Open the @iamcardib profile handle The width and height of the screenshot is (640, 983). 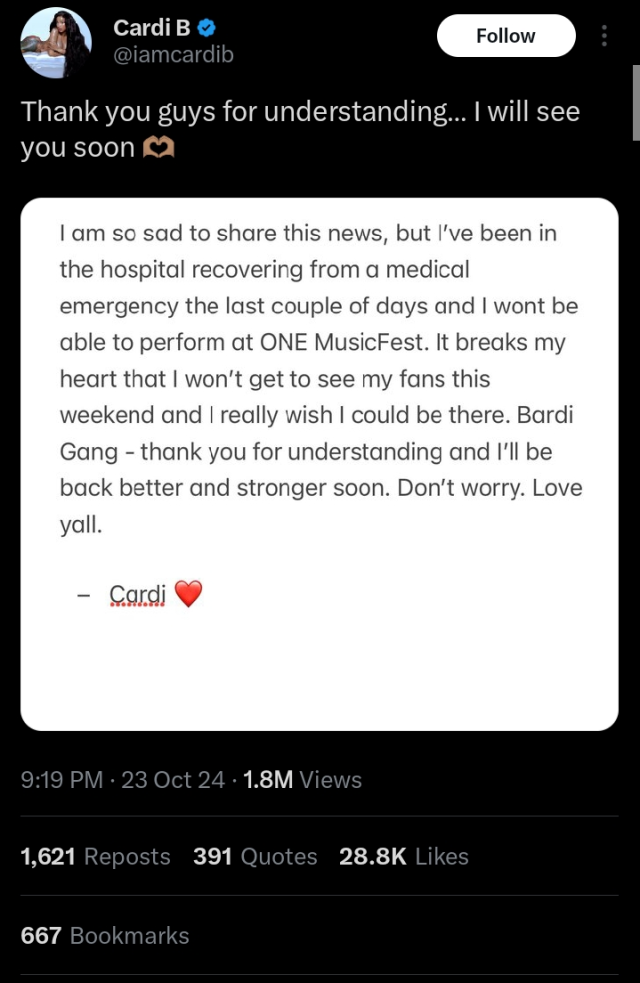pyautogui.click(x=174, y=55)
